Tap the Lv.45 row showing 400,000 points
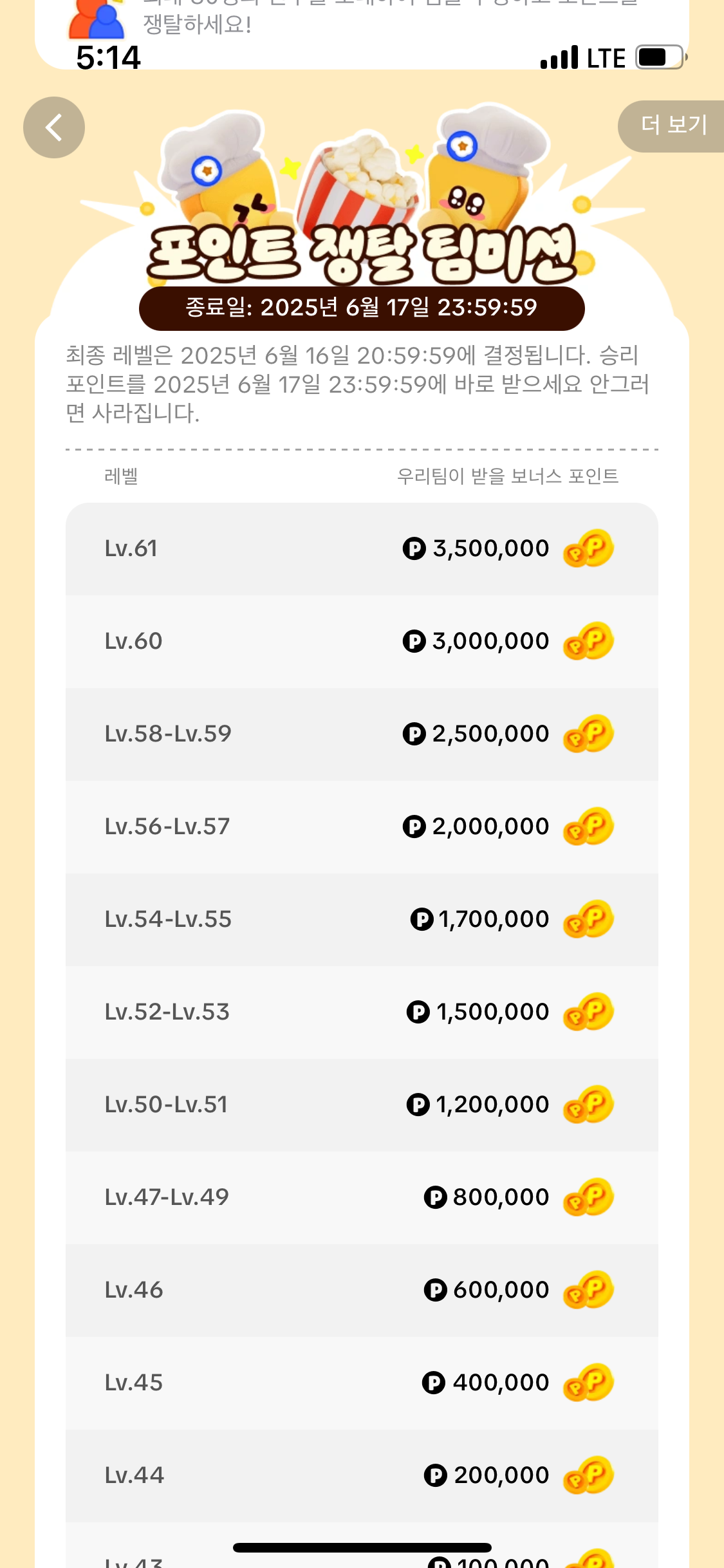The image size is (724, 1568). [x=362, y=1382]
